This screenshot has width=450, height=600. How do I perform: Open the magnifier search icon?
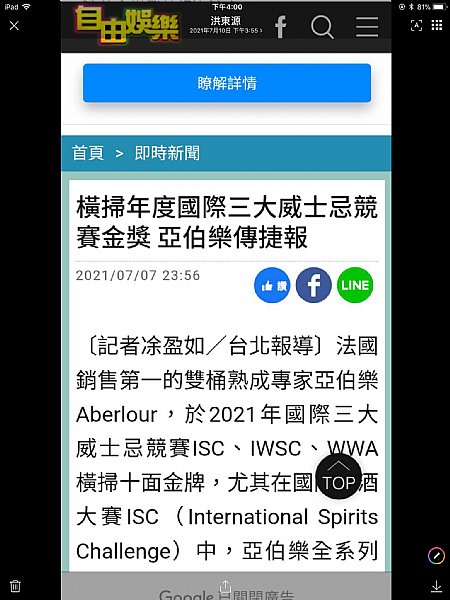click(322, 27)
